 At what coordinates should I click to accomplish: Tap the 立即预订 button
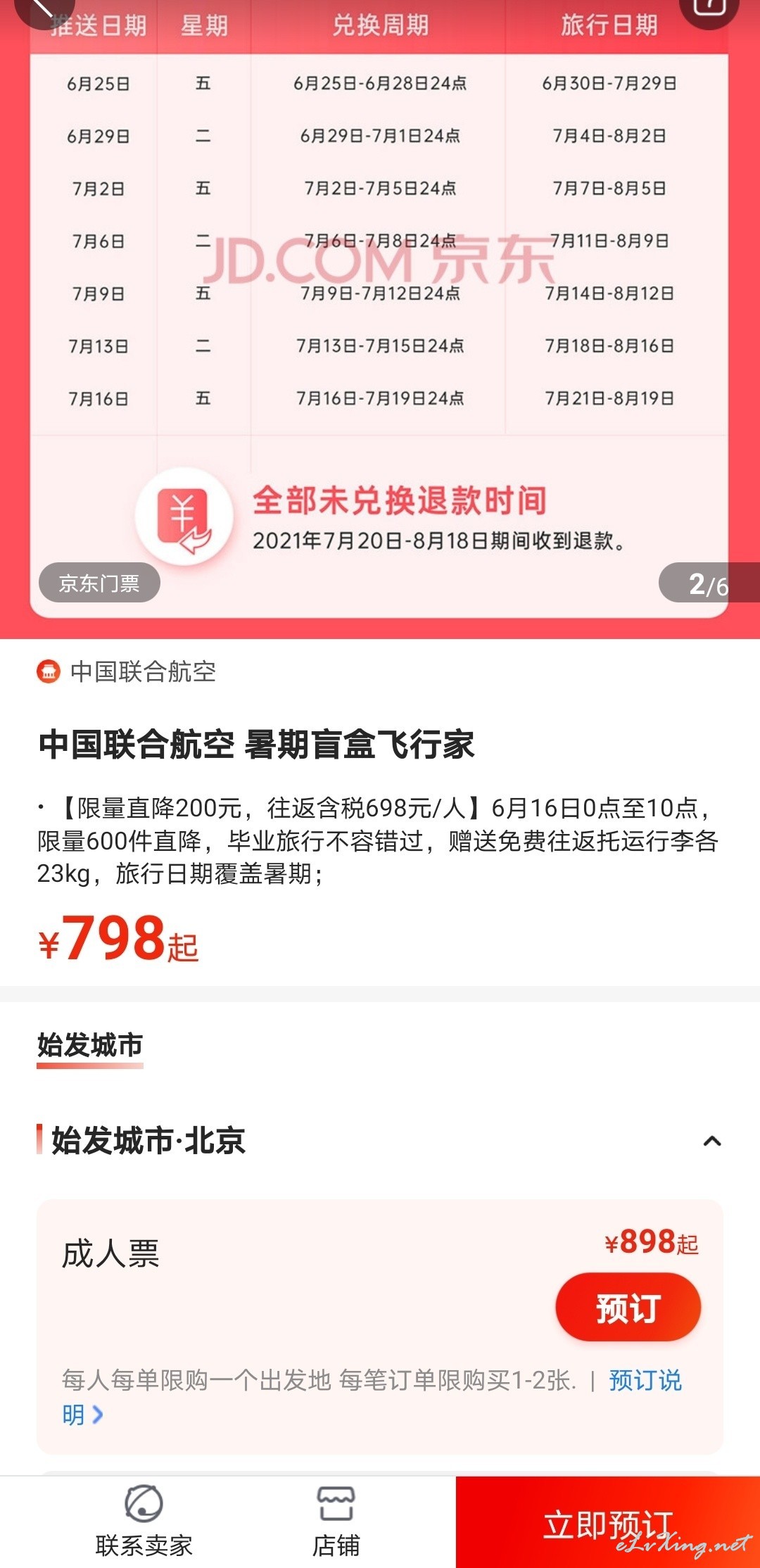pyautogui.click(x=608, y=1522)
